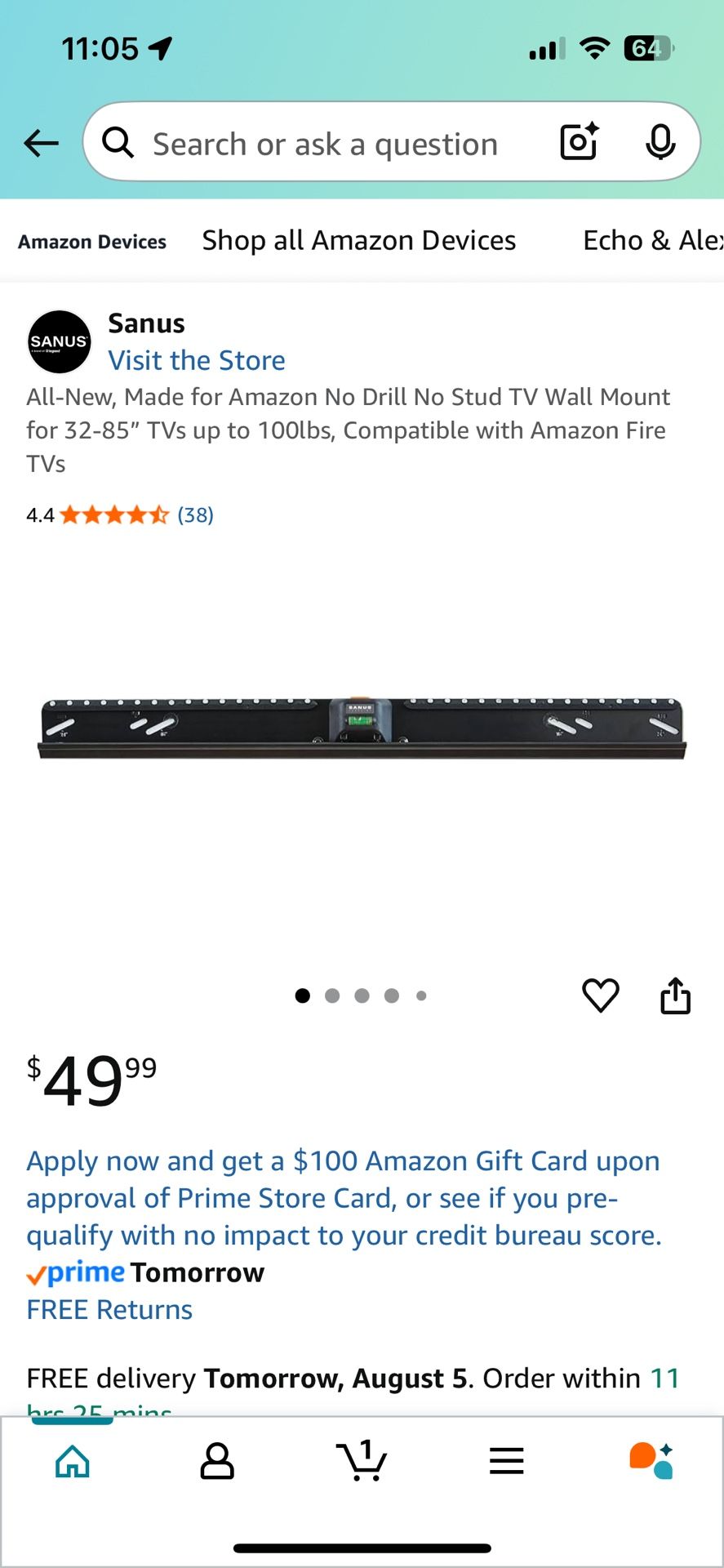The height and width of the screenshot is (1568, 724).
Task: Share this product
Action: (675, 996)
